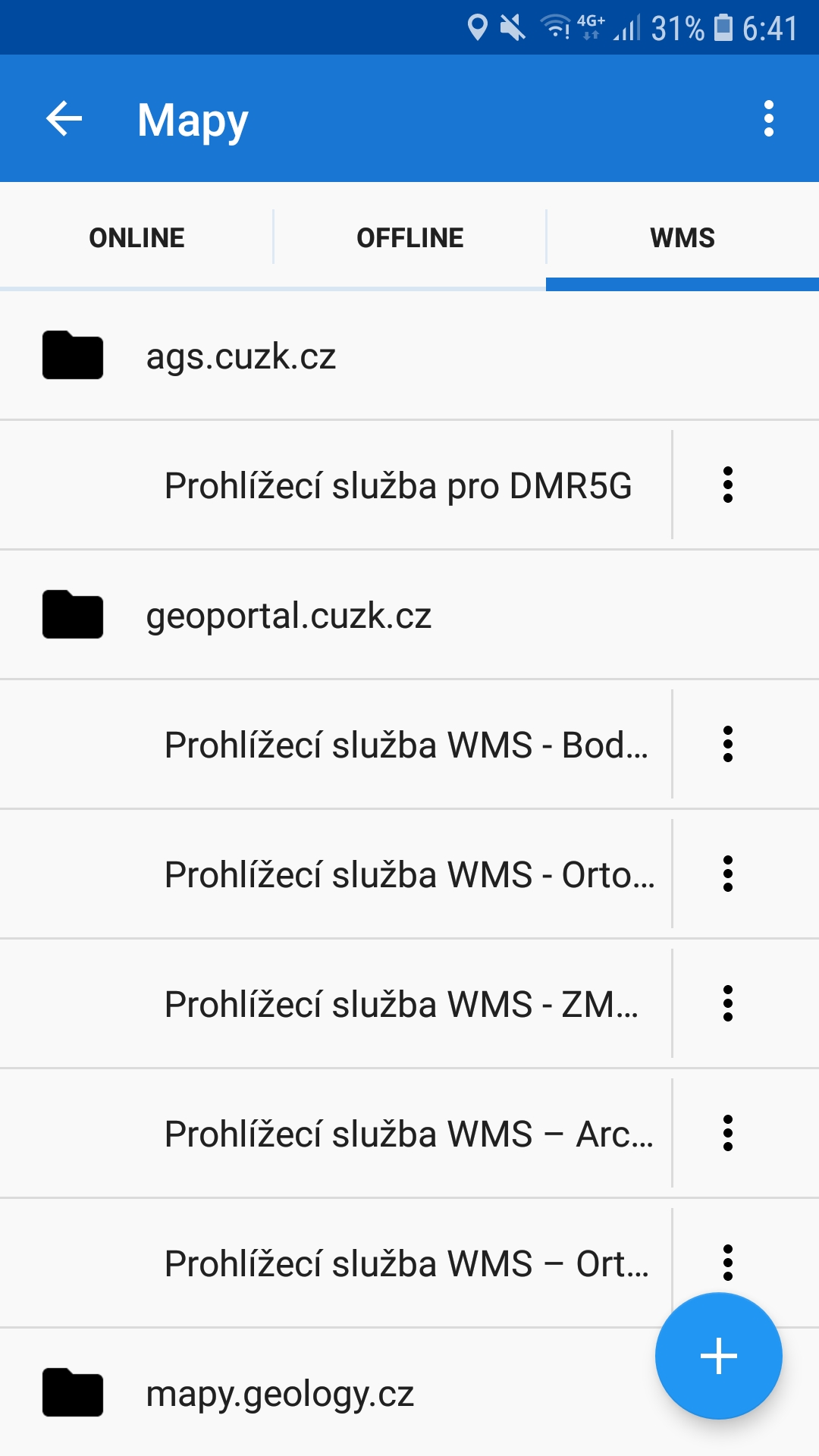Open Prohlížecí služba WMS – Ort... map
This screenshot has height=1456, width=819.
(406, 1263)
